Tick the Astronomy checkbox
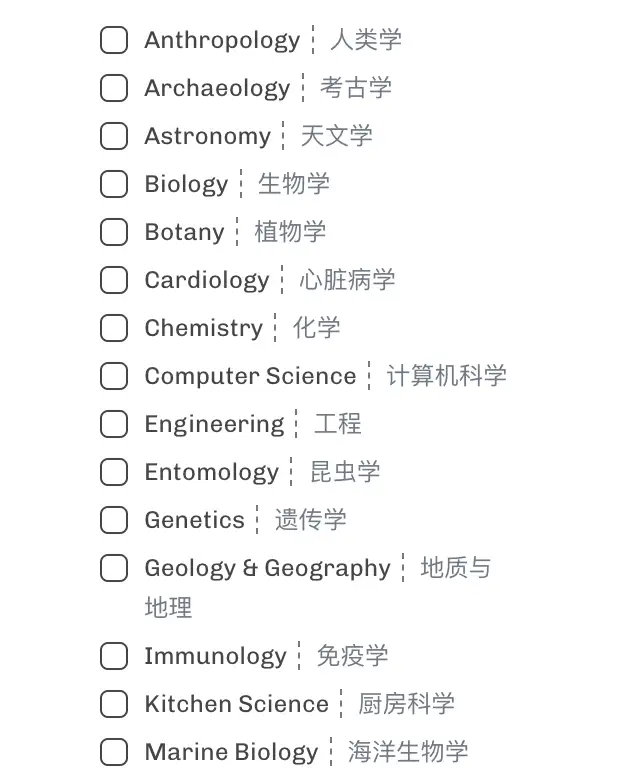622x778 pixels. (x=114, y=136)
